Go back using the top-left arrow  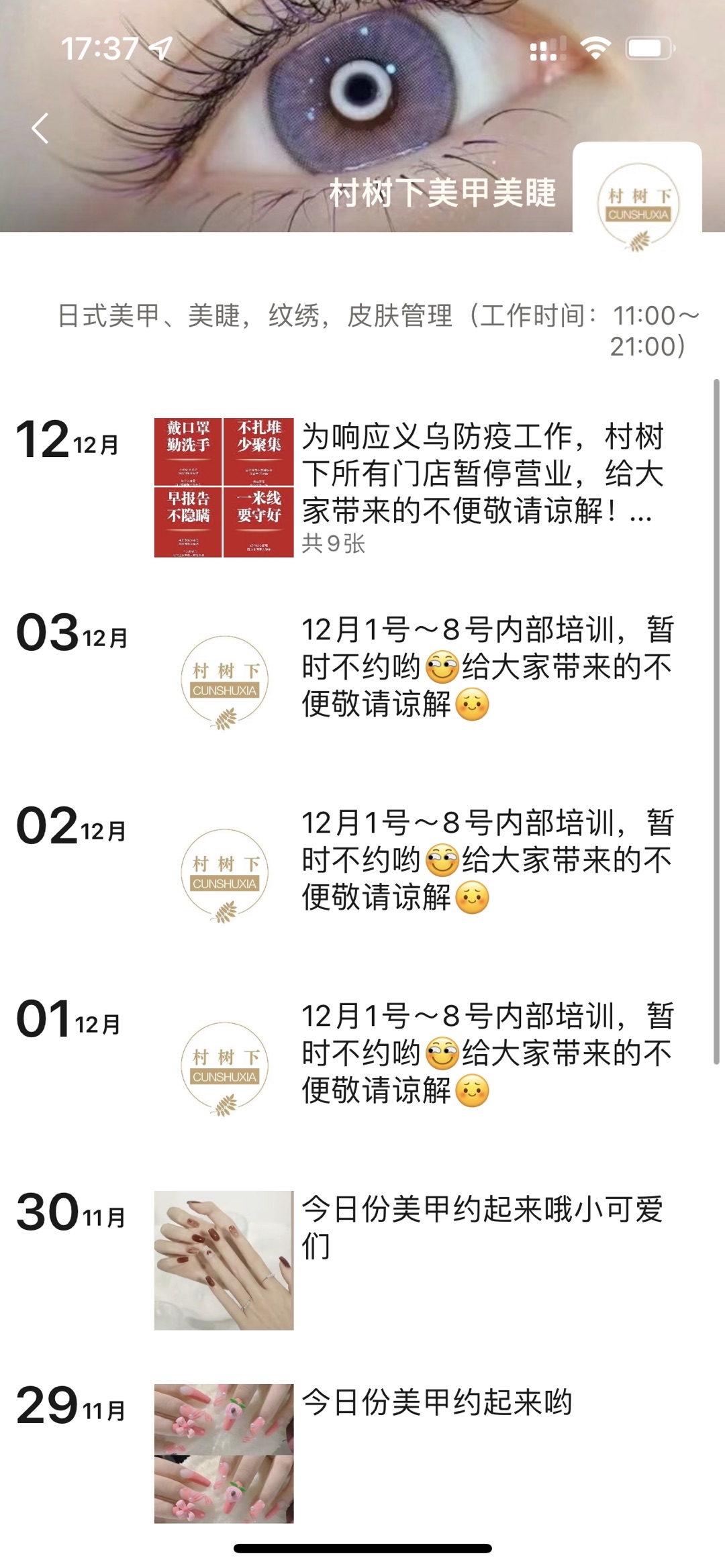(40, 128)
